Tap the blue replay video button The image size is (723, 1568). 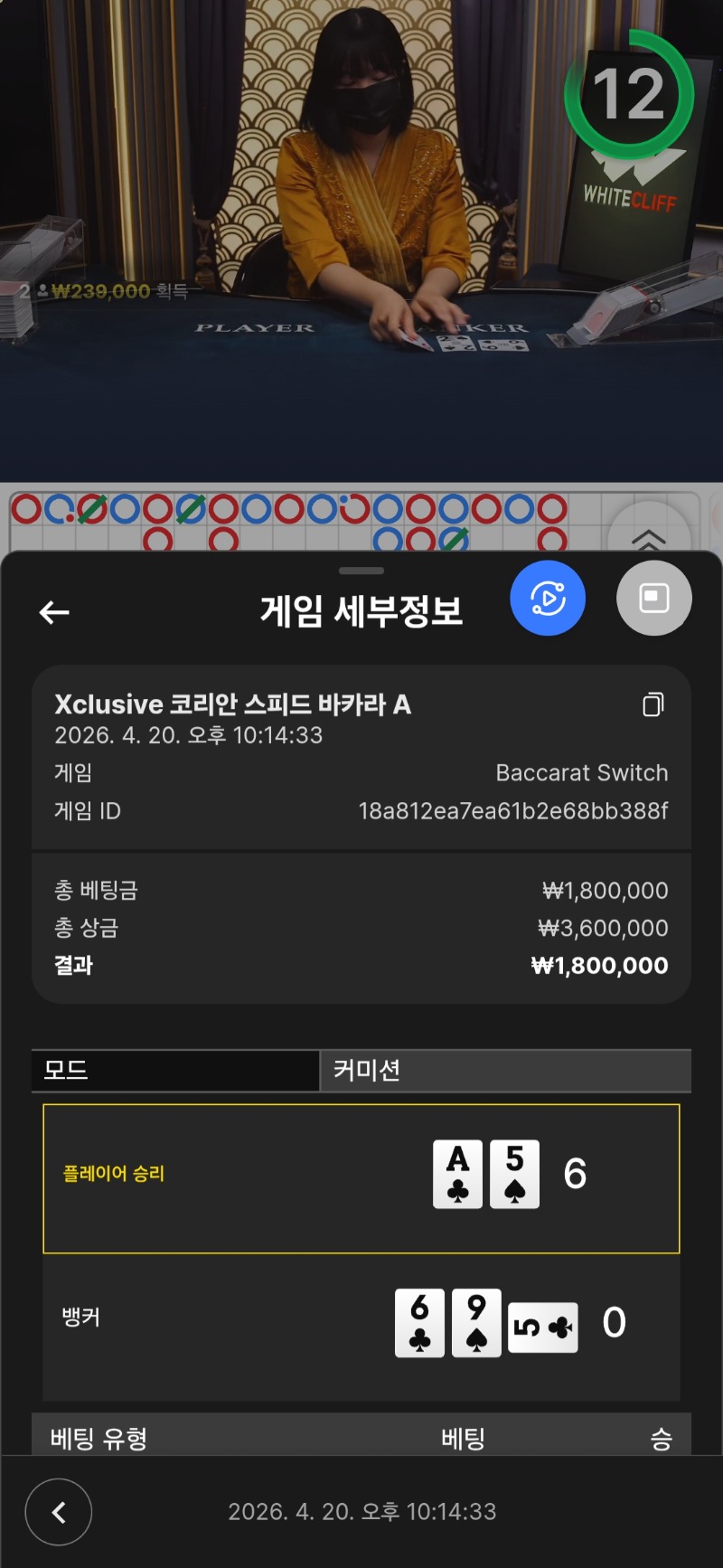coord(548,598)
